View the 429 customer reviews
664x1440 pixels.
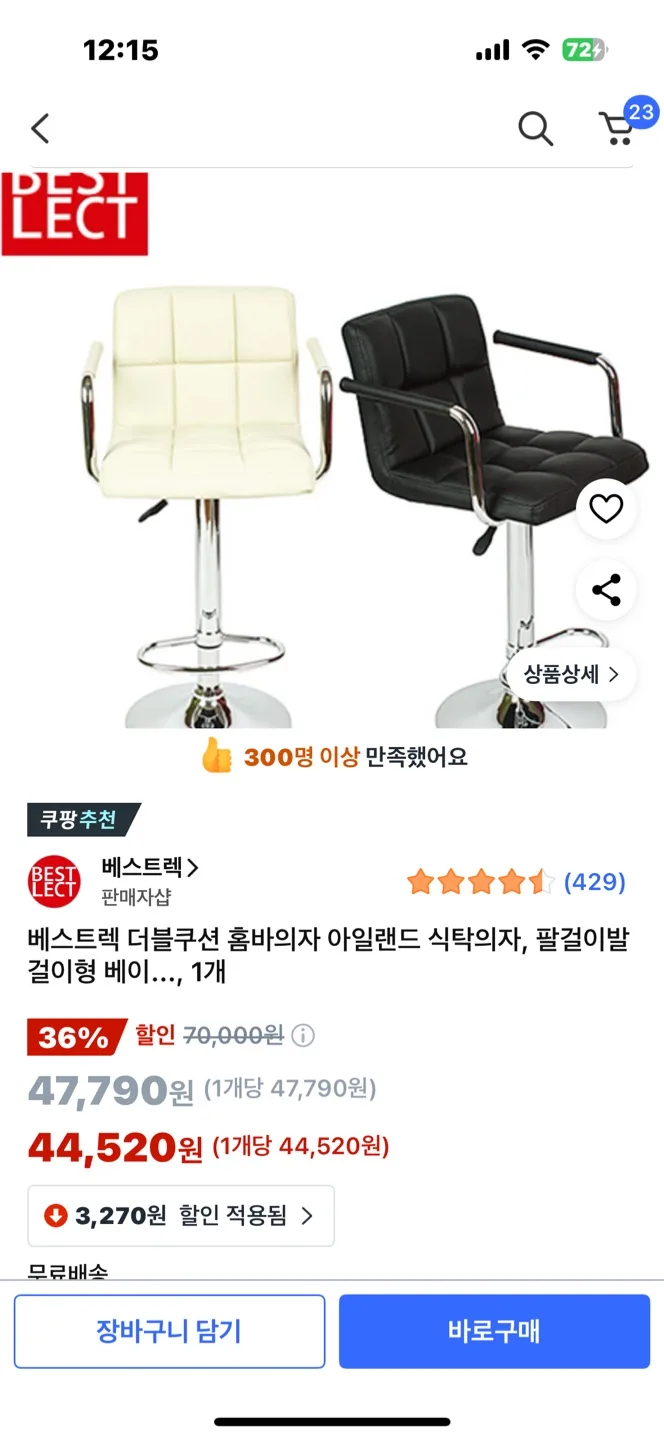[x=594, y=882]
